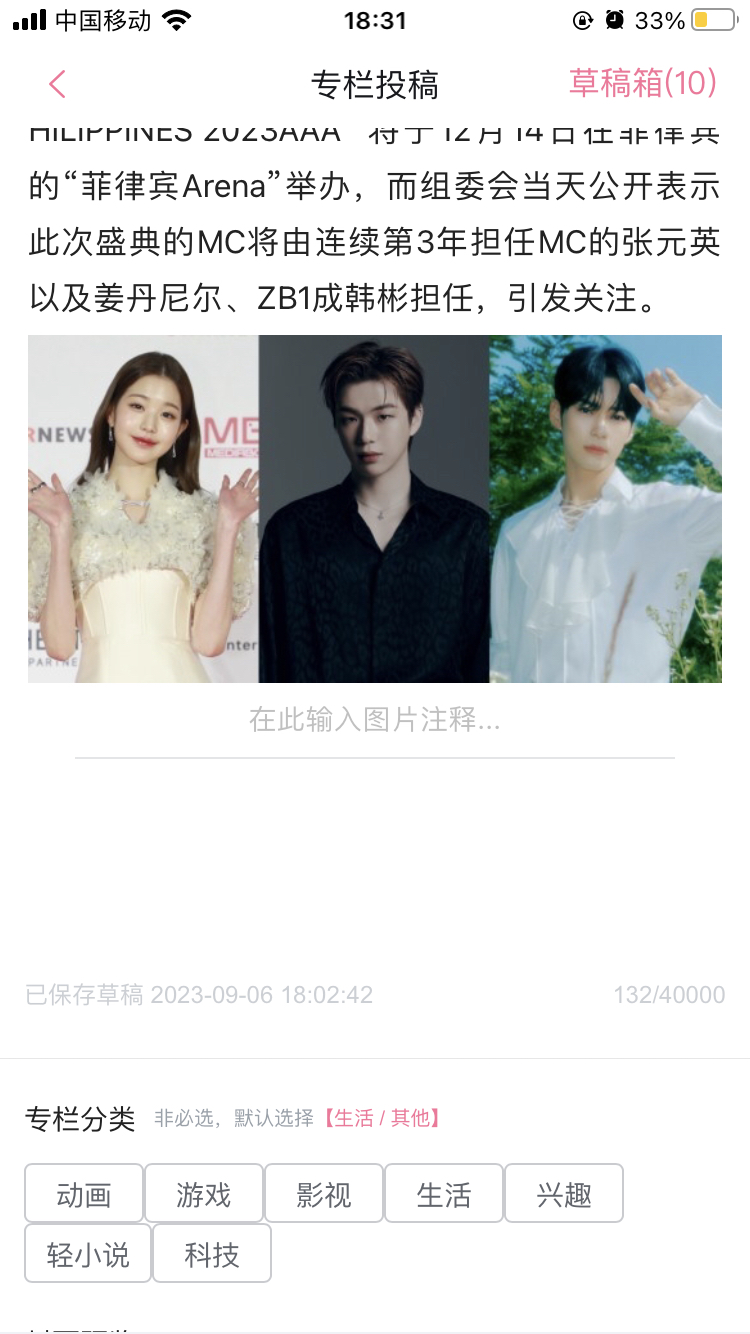Viewport: 750px width, 1334px height.
Task: Choose the 游戏 category chip
Action: [x=204, y=1194]
